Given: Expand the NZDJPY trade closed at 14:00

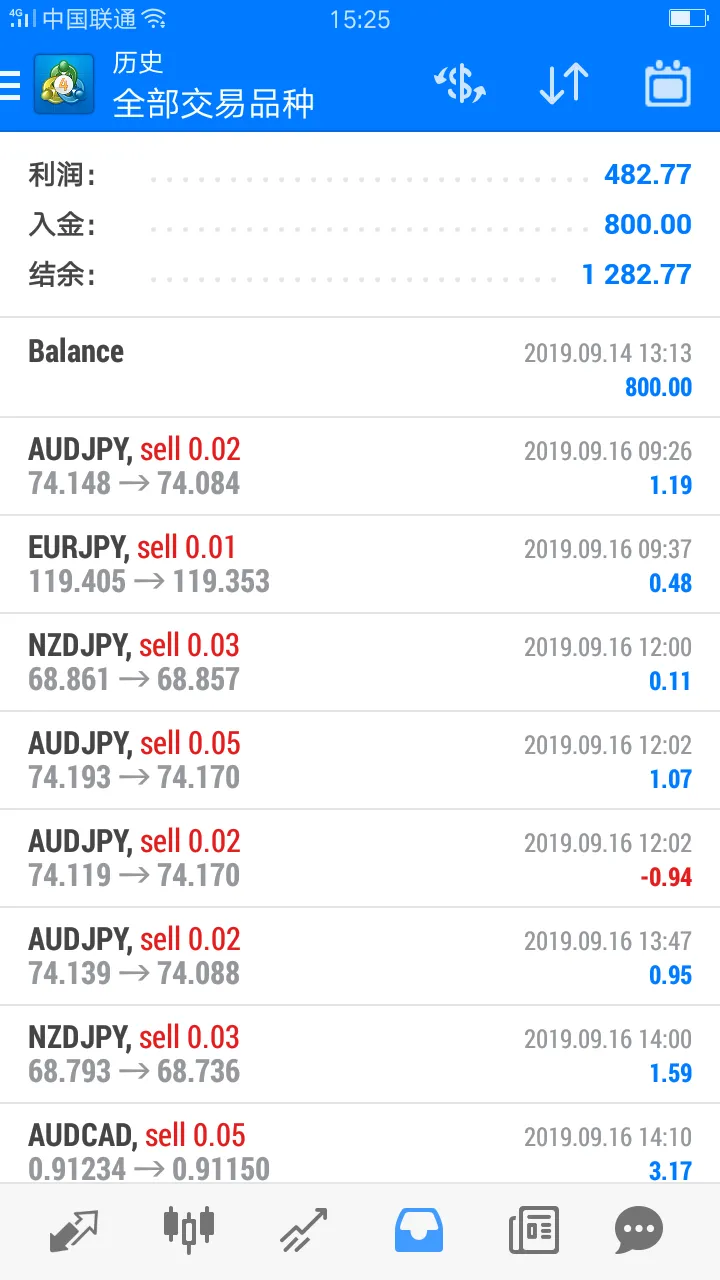Looking at the screenshot, I should (360, 1055).
